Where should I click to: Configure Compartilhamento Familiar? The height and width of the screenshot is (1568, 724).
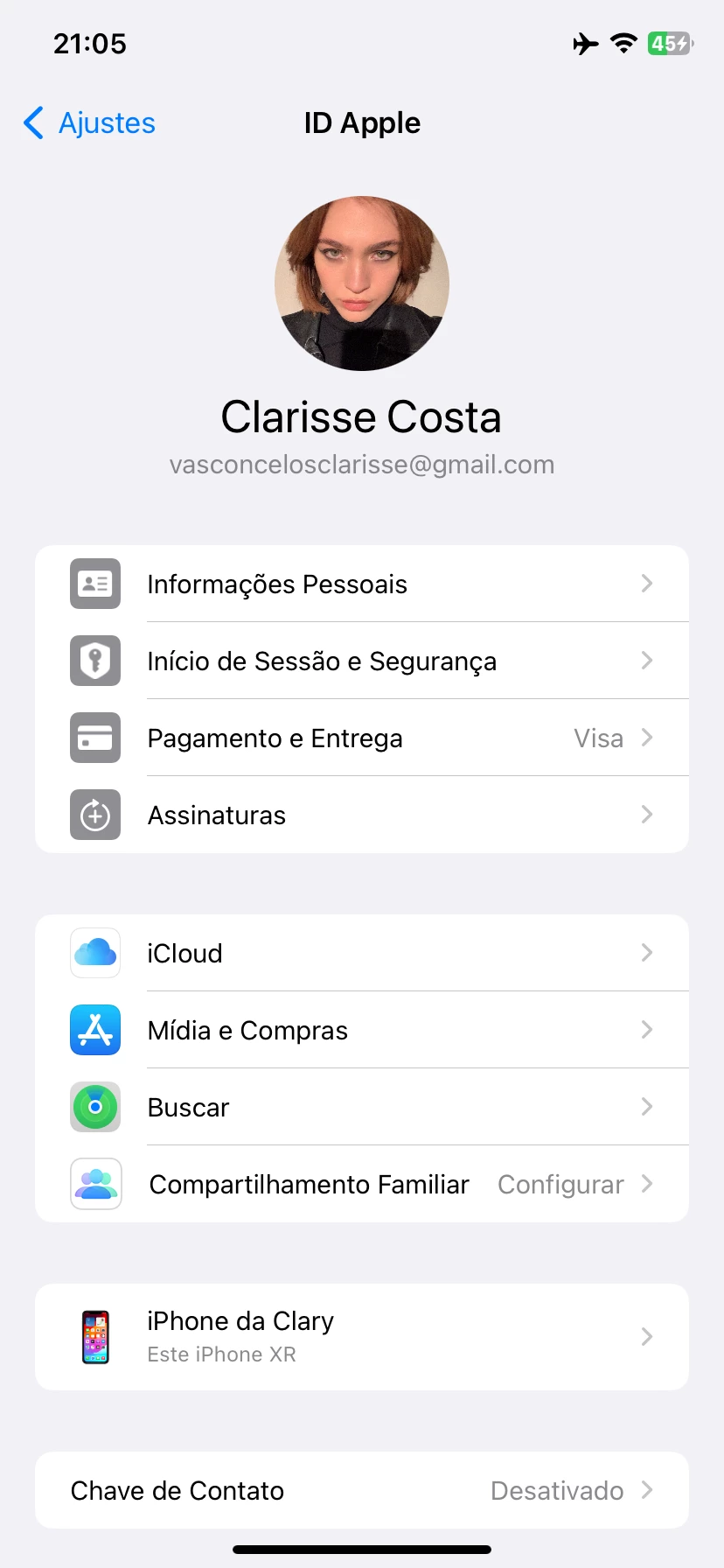[x=362, y=1184]
